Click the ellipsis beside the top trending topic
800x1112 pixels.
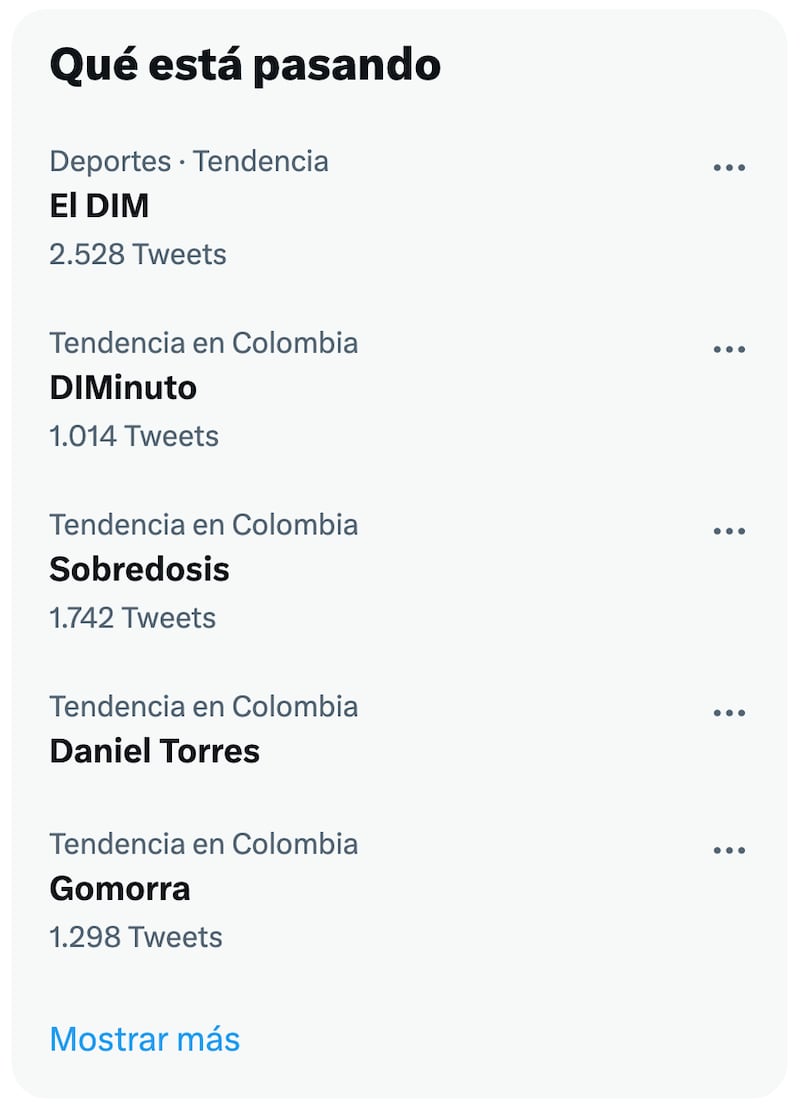pyautogui.click(x=731, y=167)
